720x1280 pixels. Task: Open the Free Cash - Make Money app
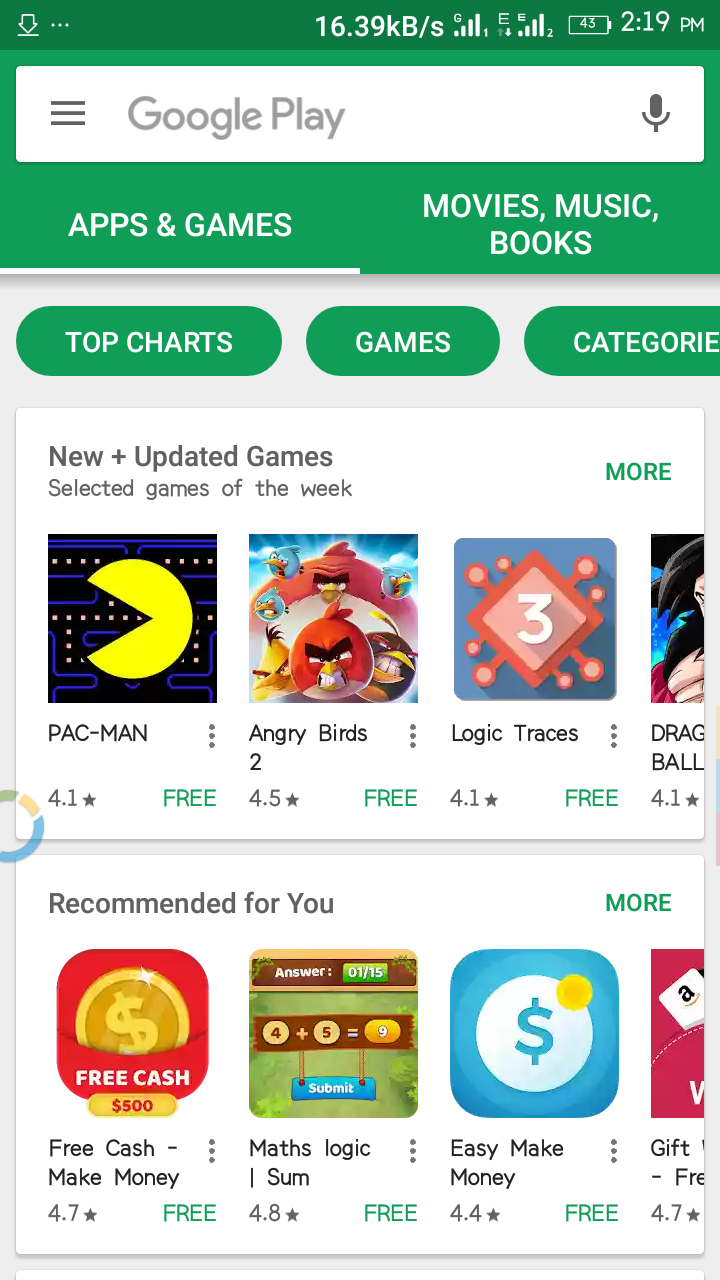point(132,1033)
